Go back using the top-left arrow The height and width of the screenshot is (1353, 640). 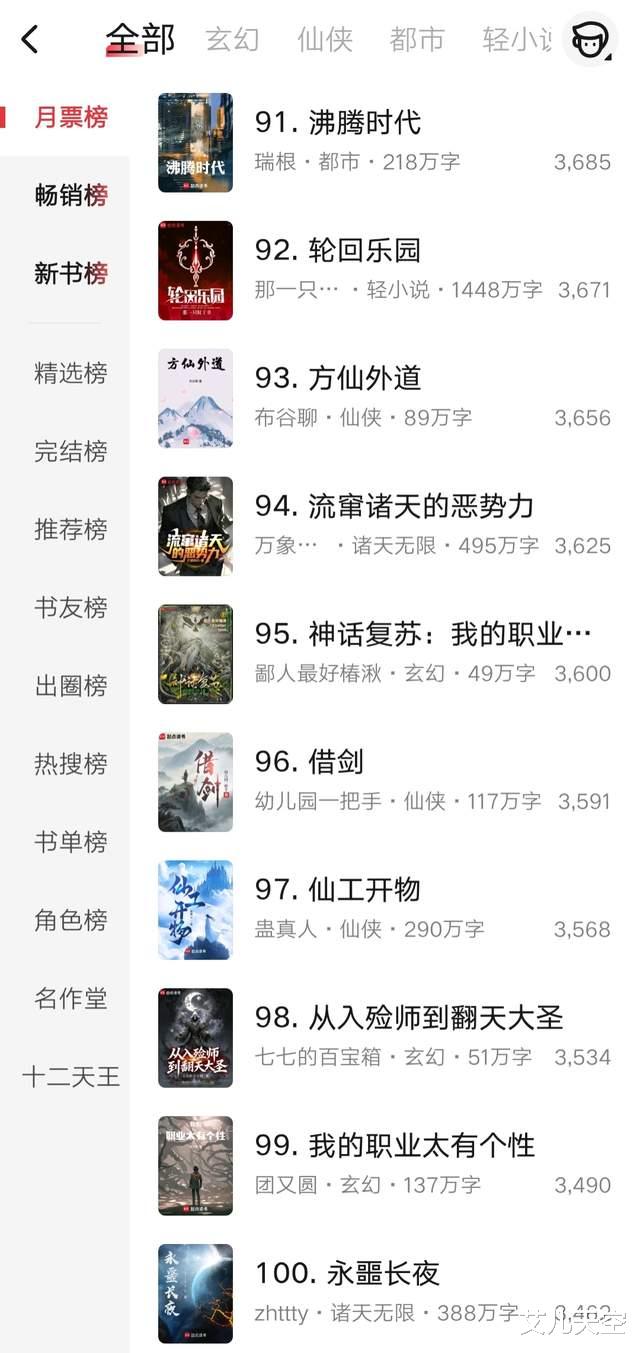point(30,40)
